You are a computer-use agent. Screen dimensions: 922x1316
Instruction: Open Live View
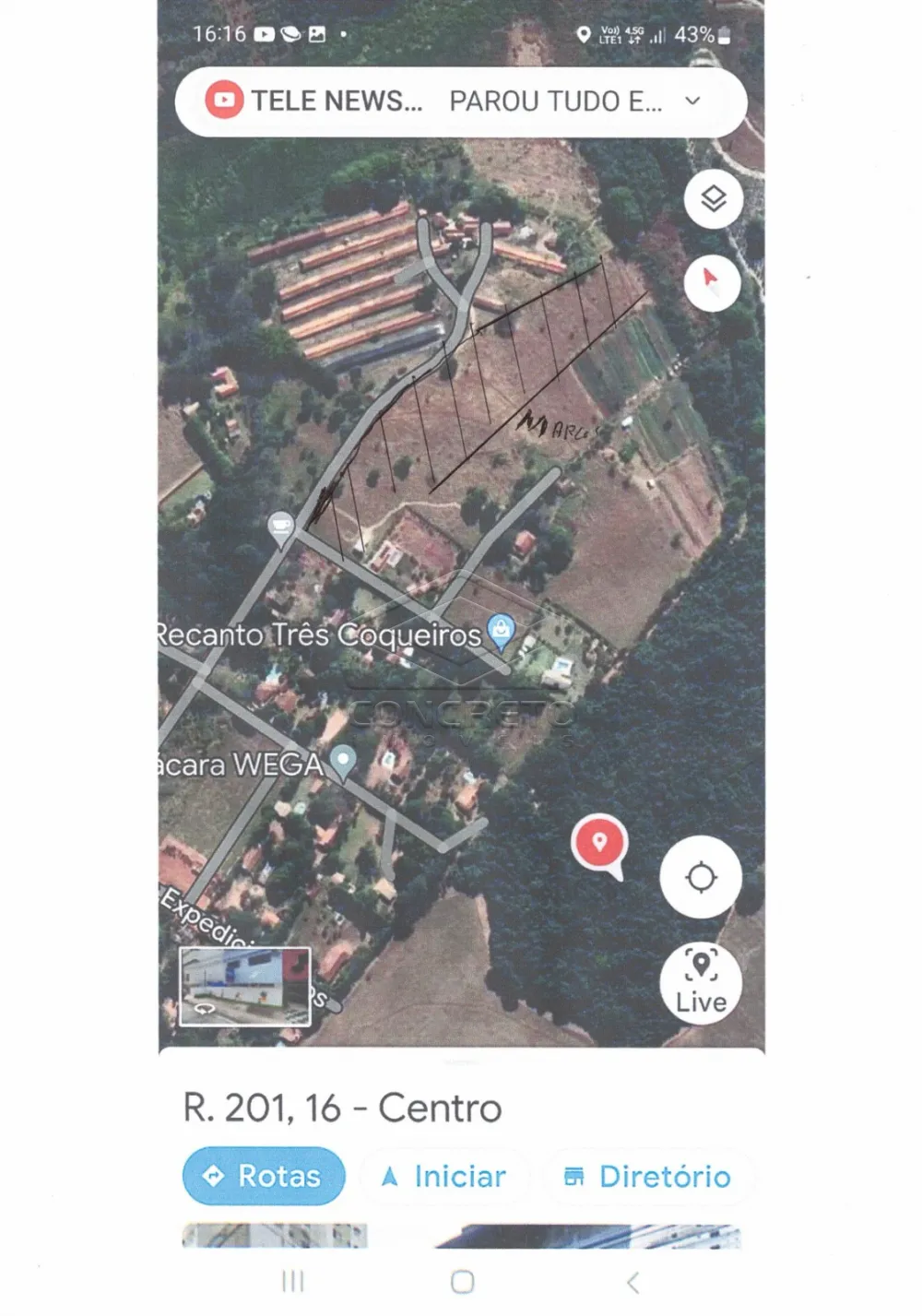pos(701,983)
